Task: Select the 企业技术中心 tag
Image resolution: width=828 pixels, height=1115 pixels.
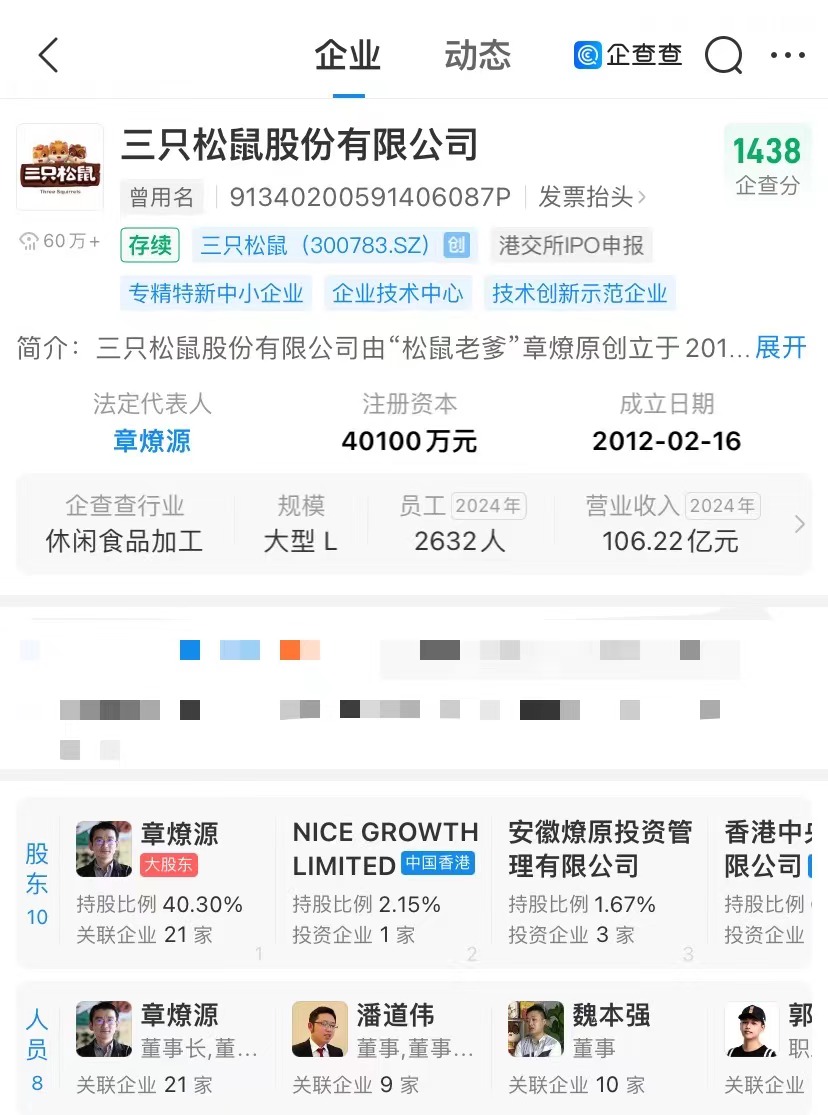Action: (x=398, y=294)
